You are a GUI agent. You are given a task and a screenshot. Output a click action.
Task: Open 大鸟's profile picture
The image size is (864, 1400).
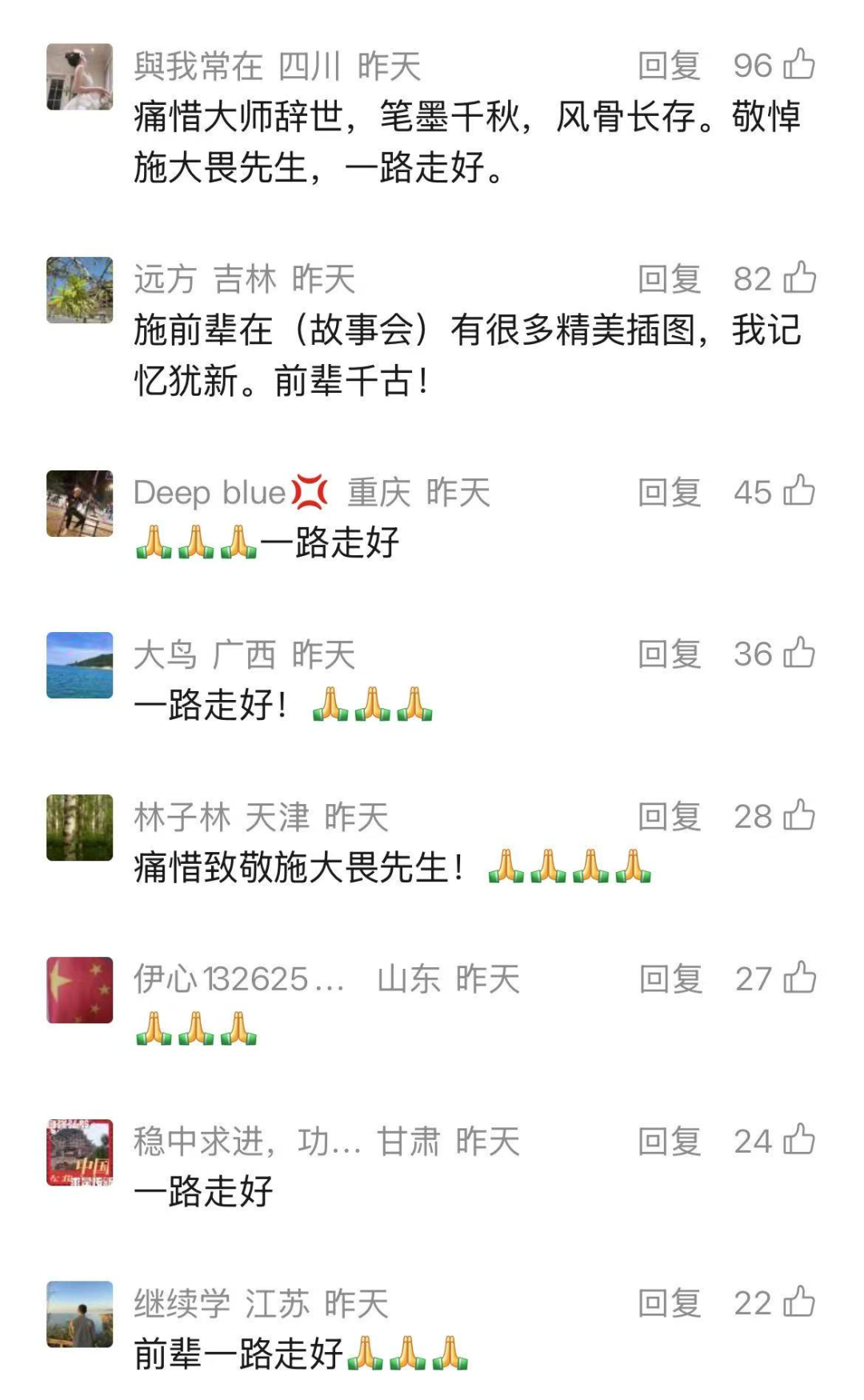(x=79, y=666)
